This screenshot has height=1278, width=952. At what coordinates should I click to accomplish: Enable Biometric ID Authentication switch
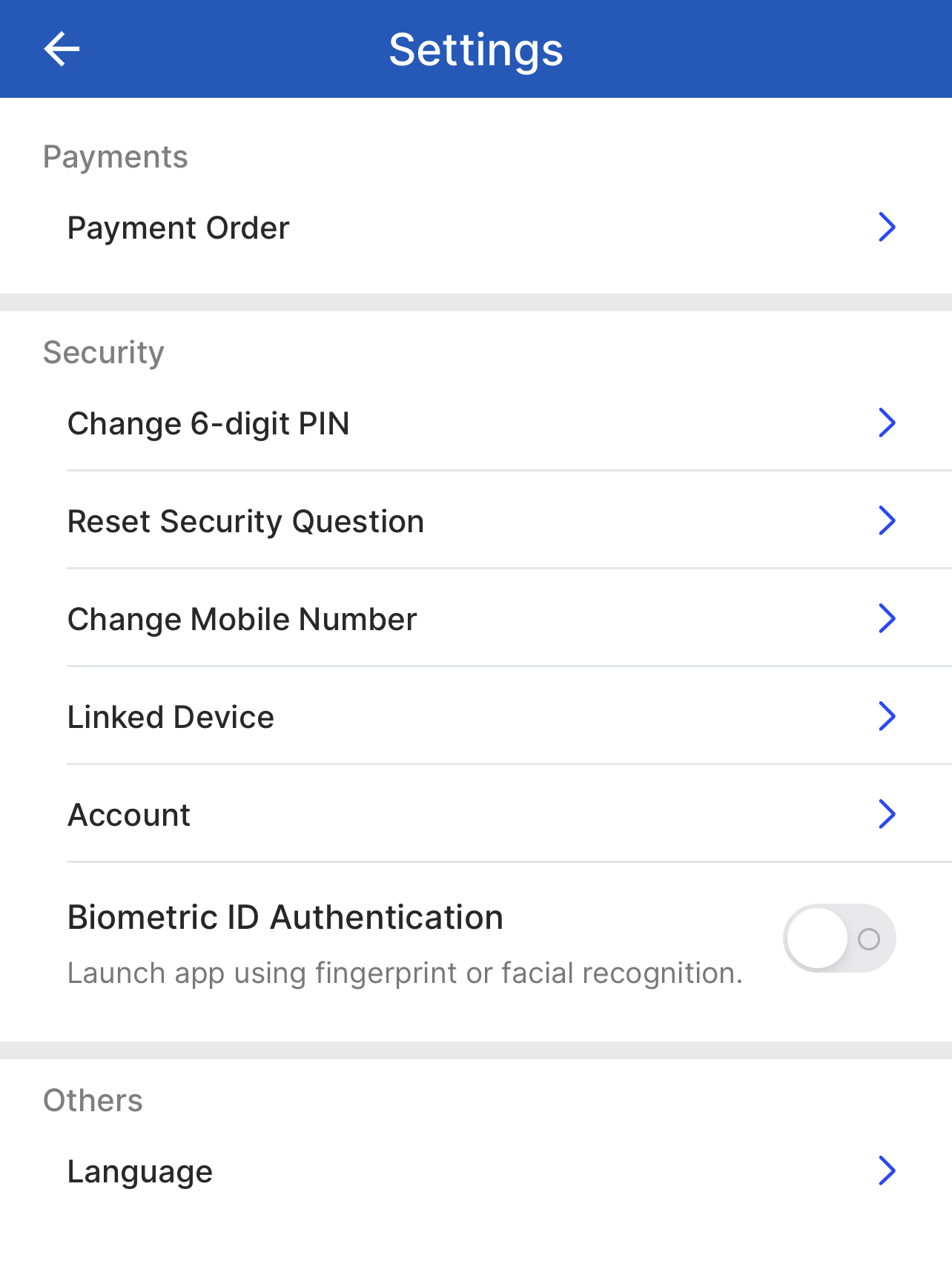coord(839,938)
